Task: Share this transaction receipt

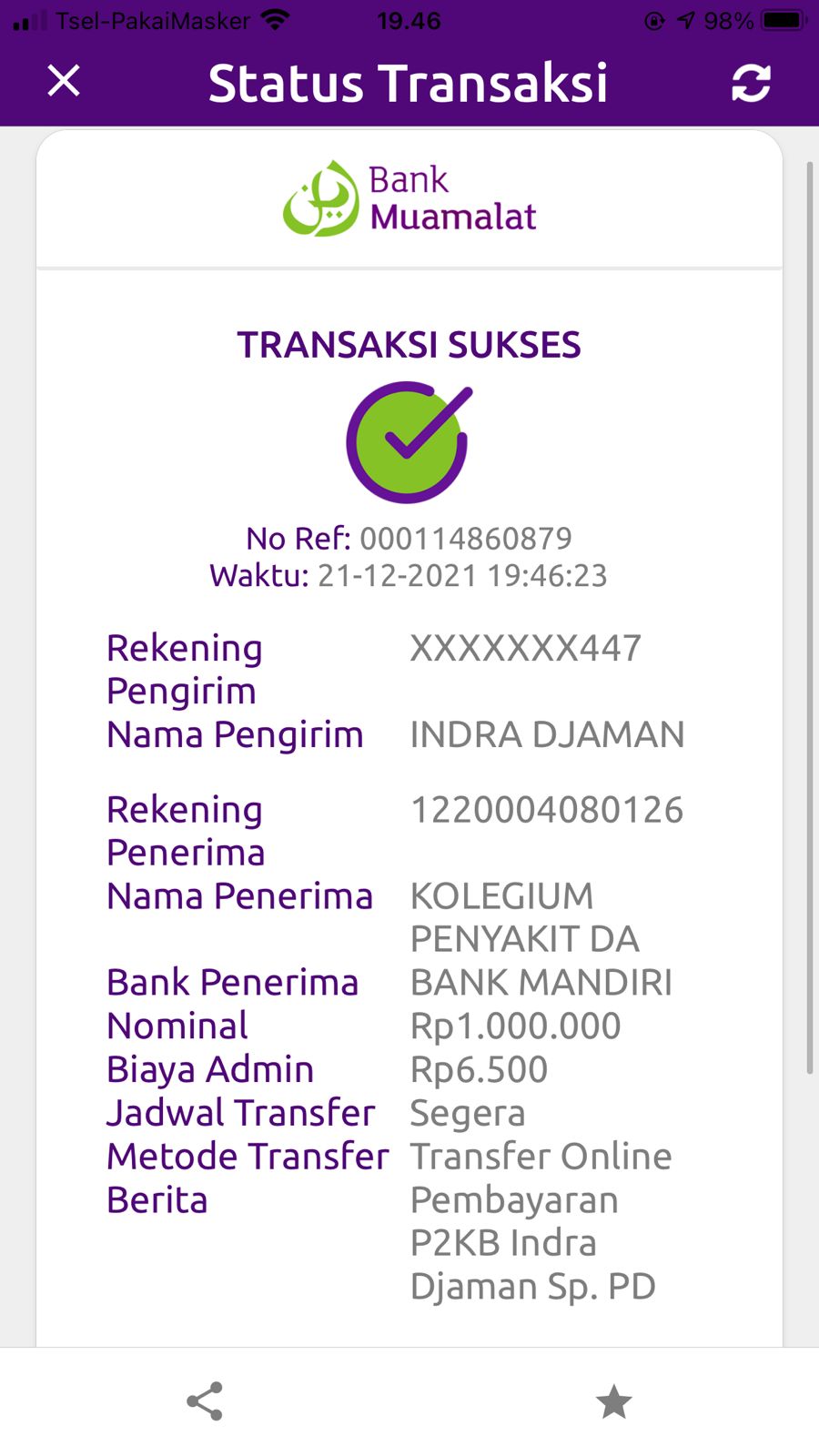Action: point(205,1401)
